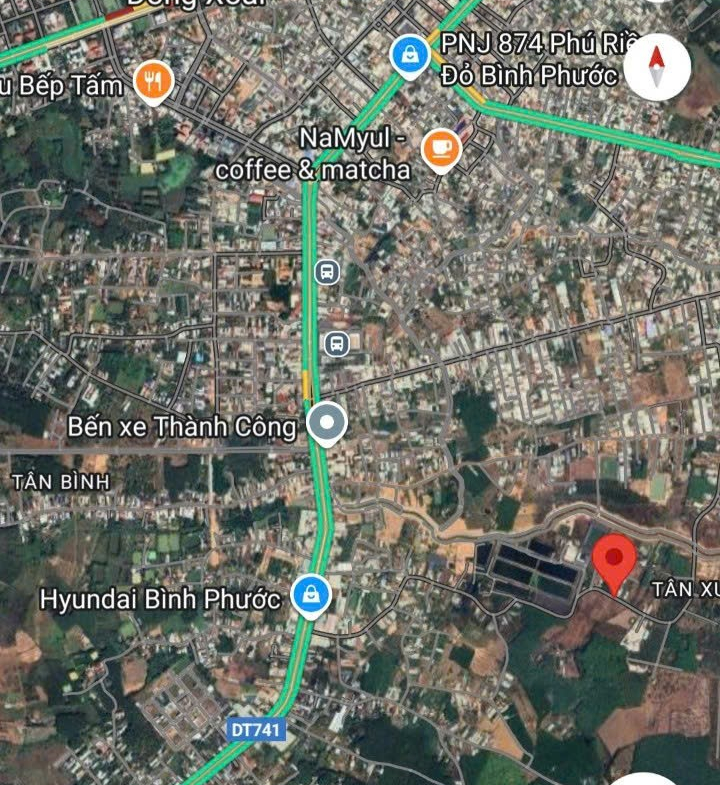
Task: Open the Bếp Tấm restaurant marker
Action: click(x=153, y=82)
